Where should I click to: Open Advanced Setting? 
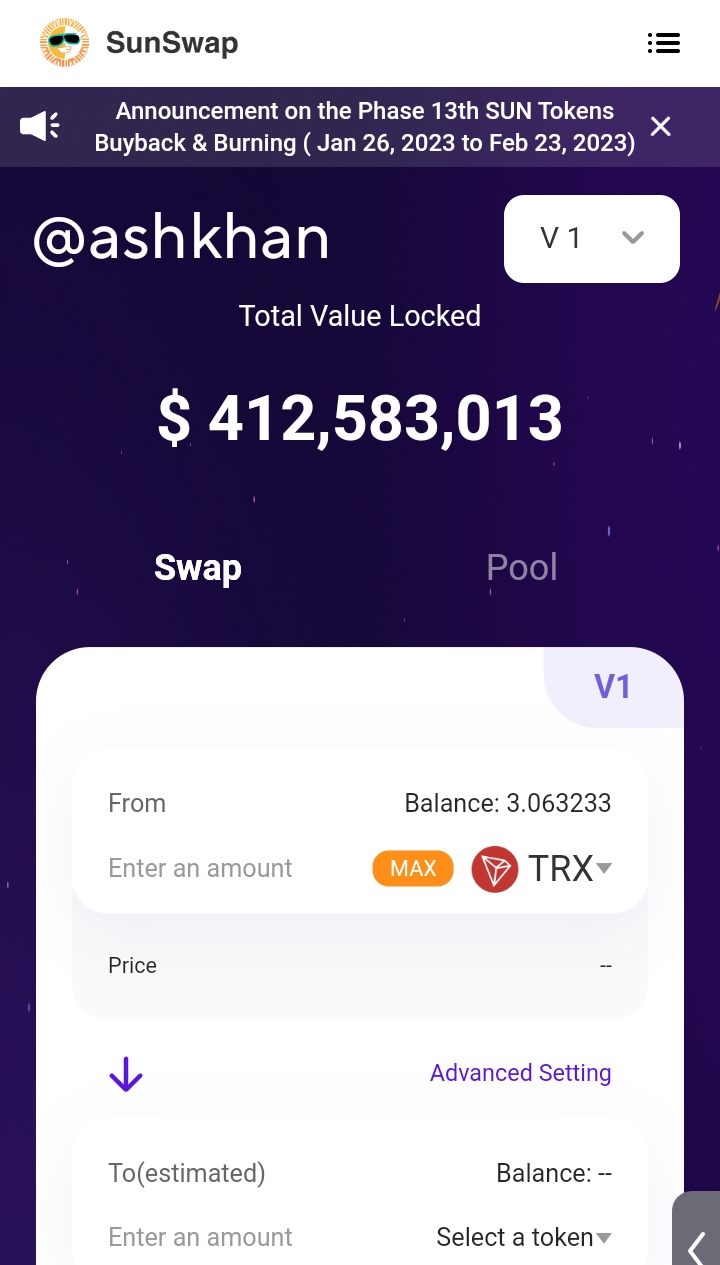[x=520, y=1073]
